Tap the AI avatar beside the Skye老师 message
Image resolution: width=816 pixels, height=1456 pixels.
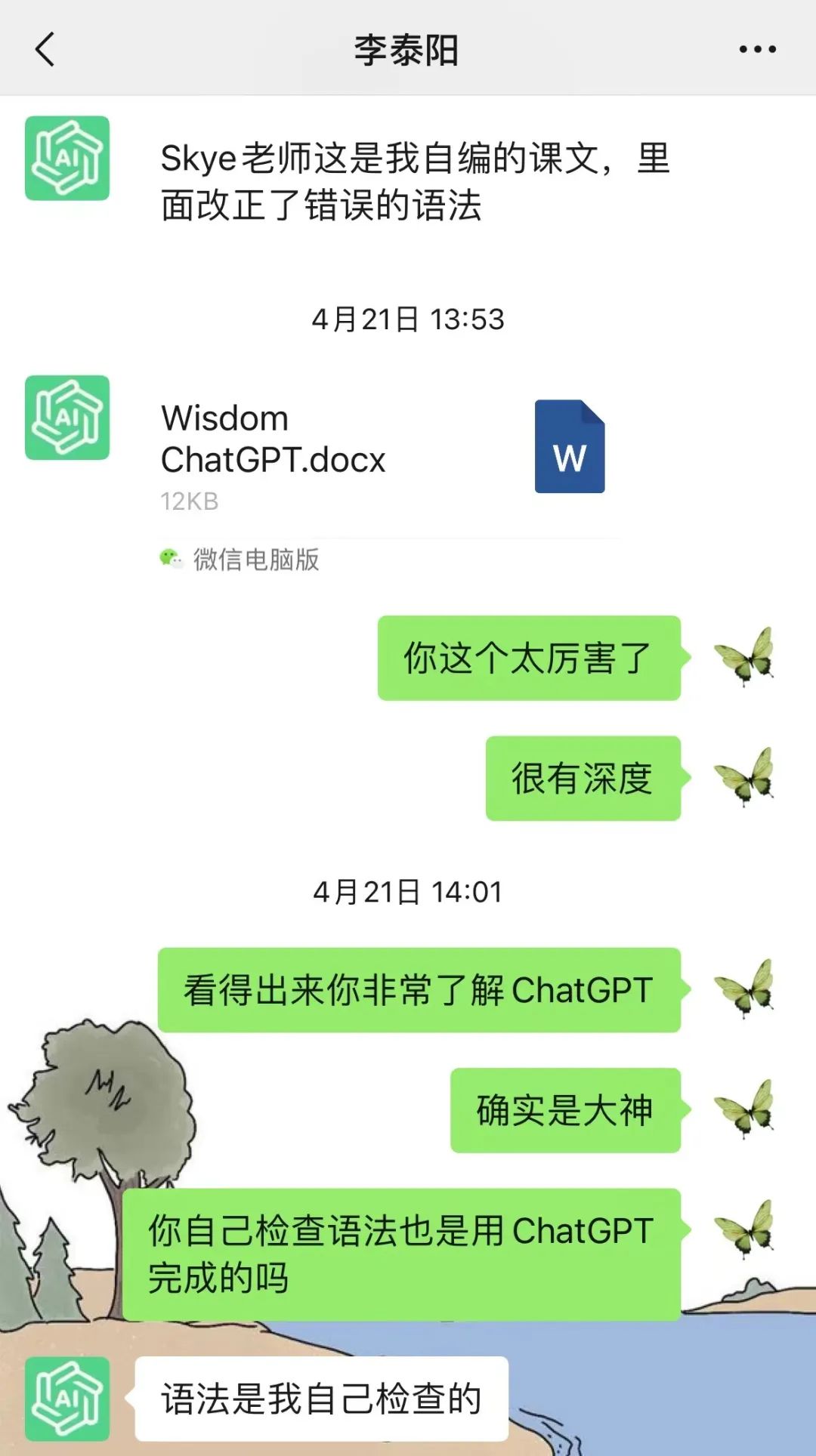[67, 159]
